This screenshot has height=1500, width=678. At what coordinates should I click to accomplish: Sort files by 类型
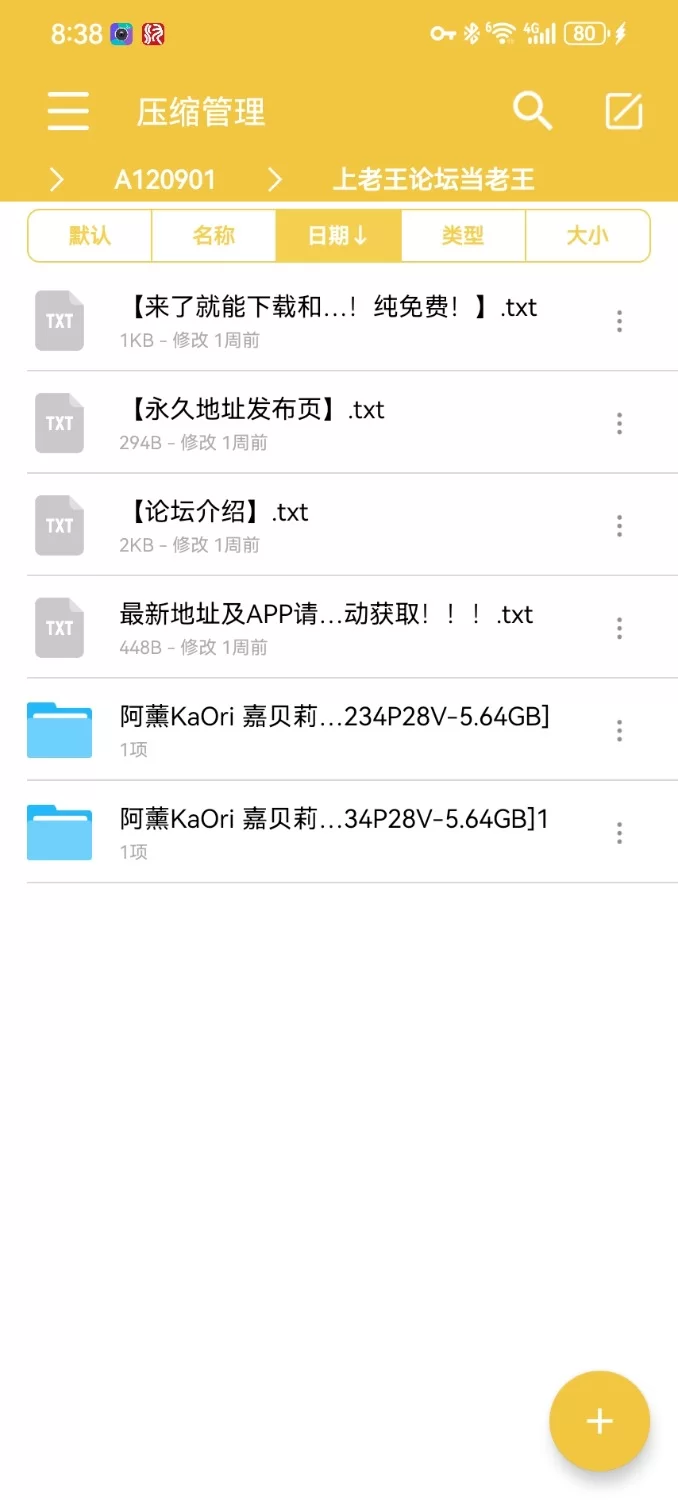click(462, 236)
